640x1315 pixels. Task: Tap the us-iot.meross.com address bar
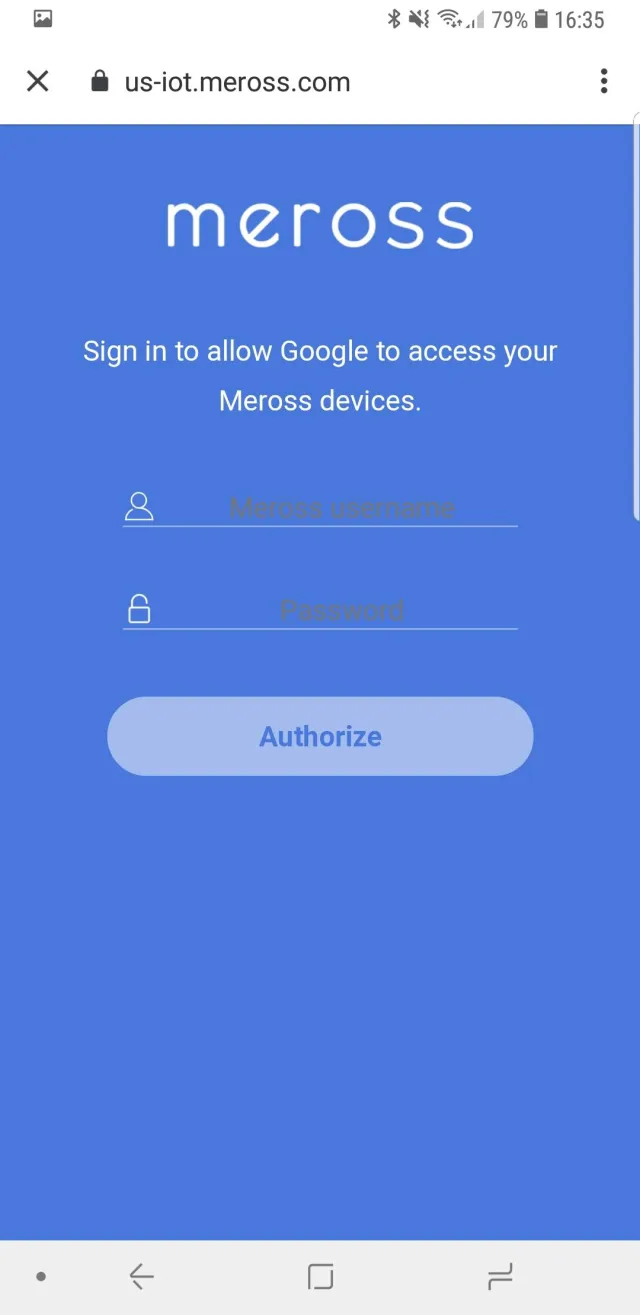pos(237,82)
